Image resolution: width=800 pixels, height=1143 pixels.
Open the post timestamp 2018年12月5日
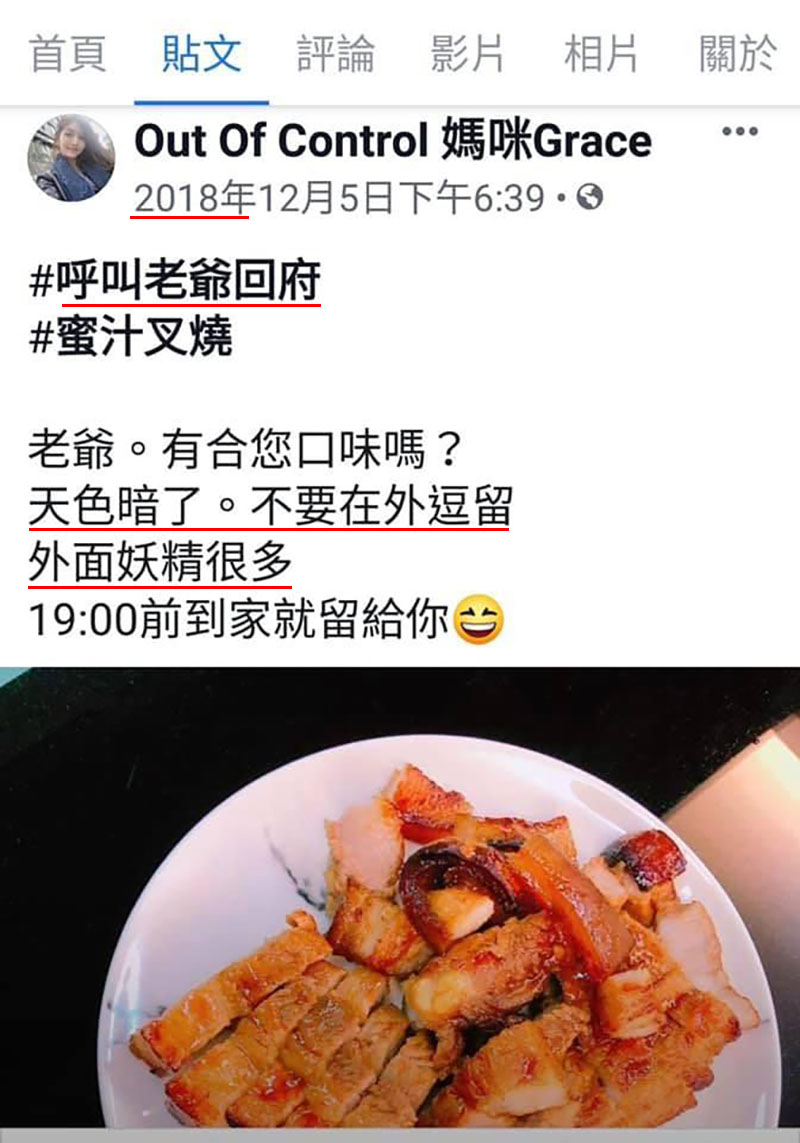click(x=340, y=199)
